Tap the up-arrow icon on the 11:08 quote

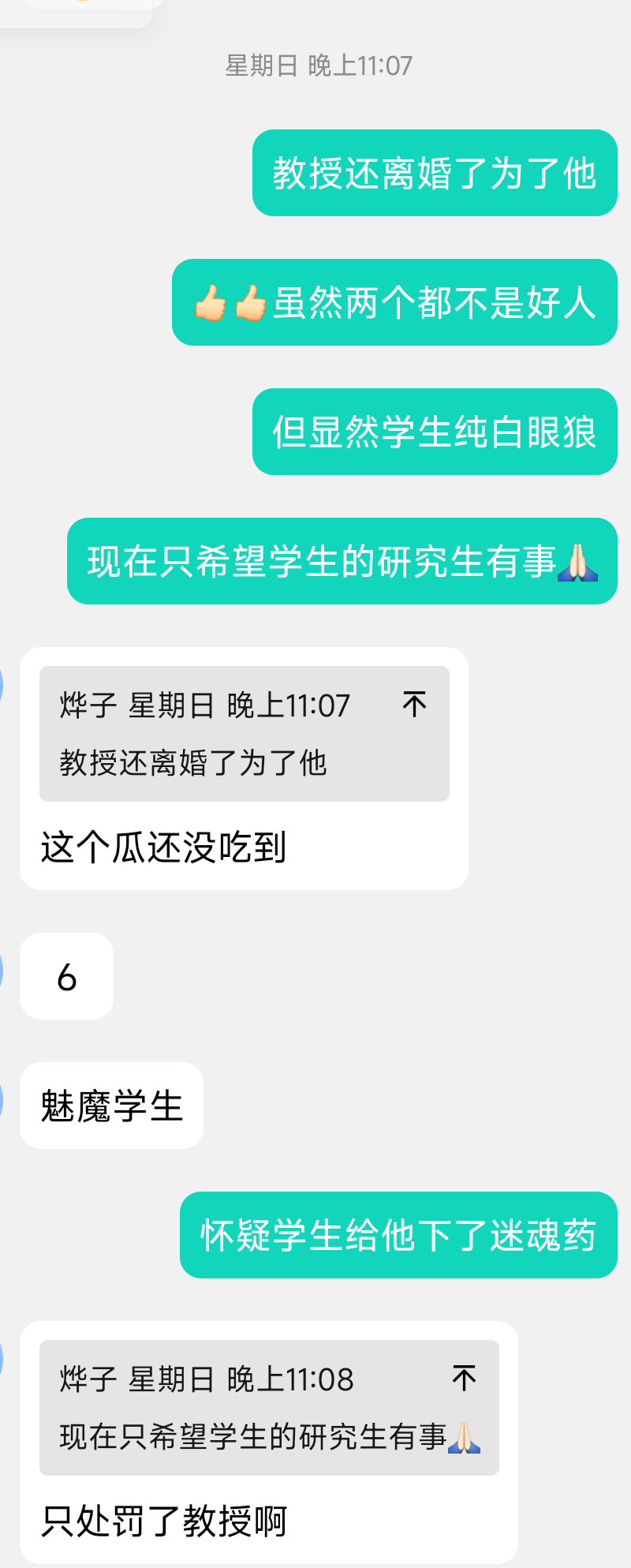click(464, 1378)
